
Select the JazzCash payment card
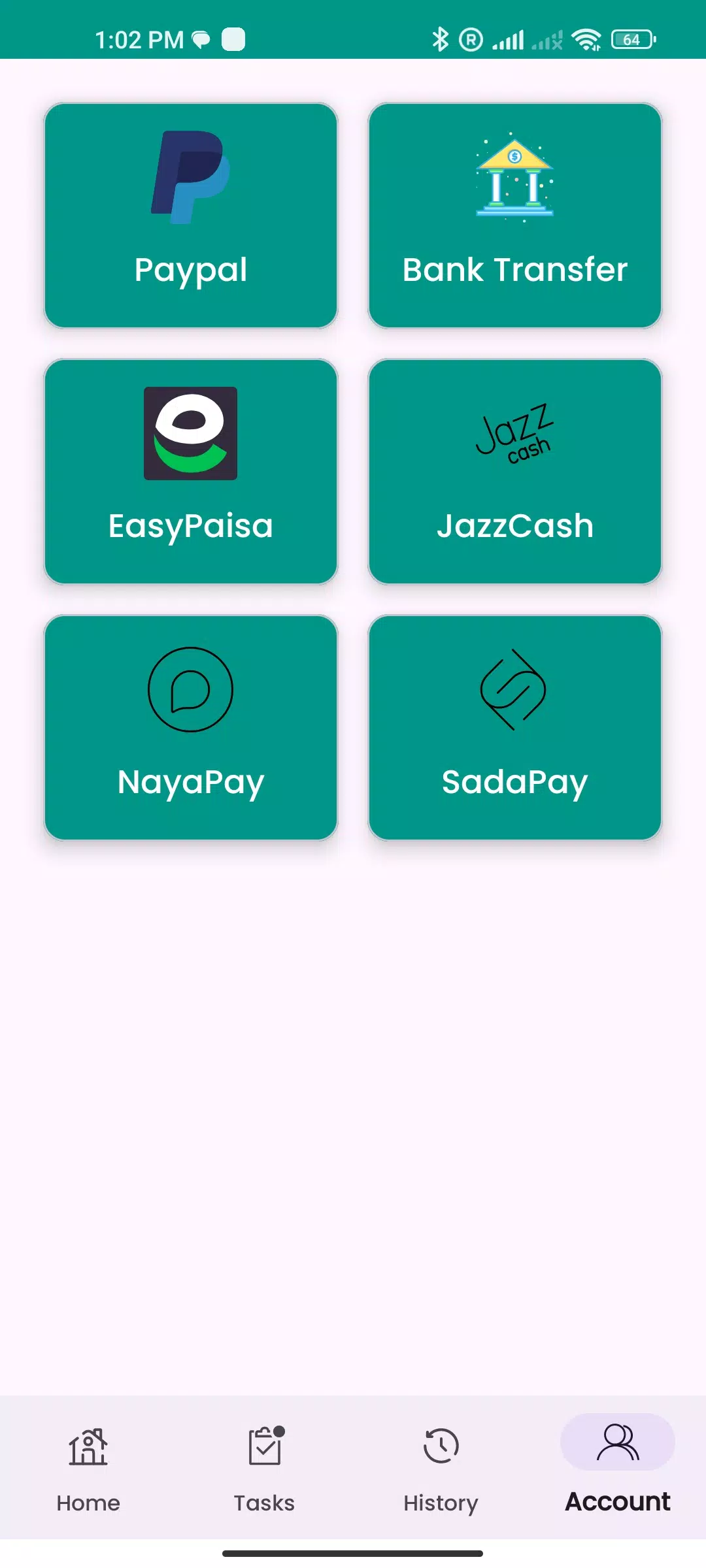tap(514, 470)
